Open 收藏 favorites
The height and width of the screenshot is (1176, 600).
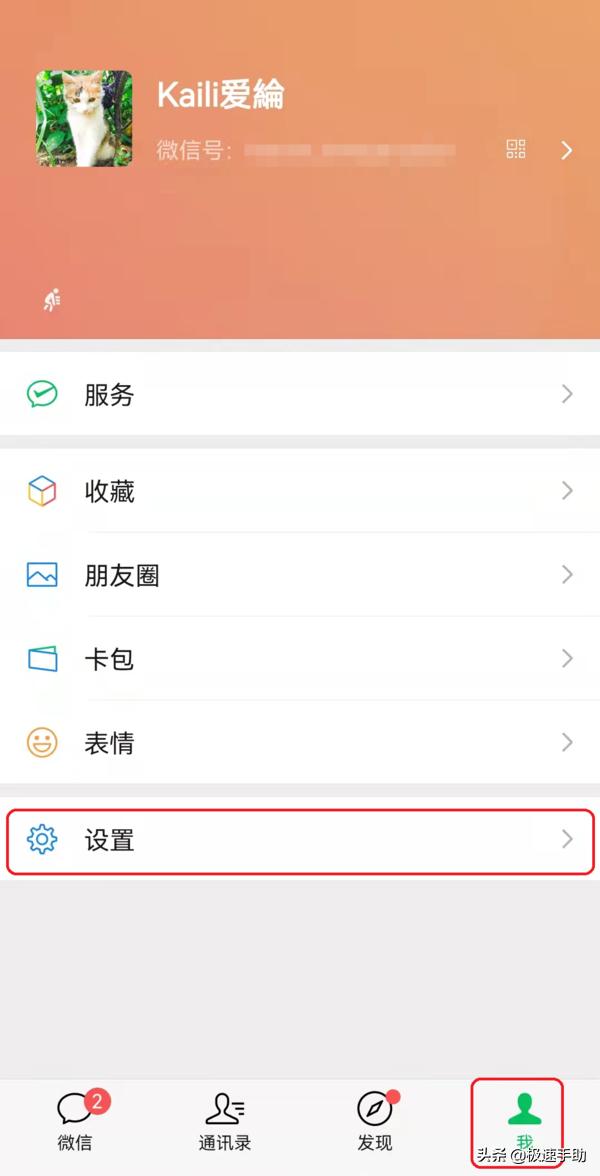tap(300, 491)
